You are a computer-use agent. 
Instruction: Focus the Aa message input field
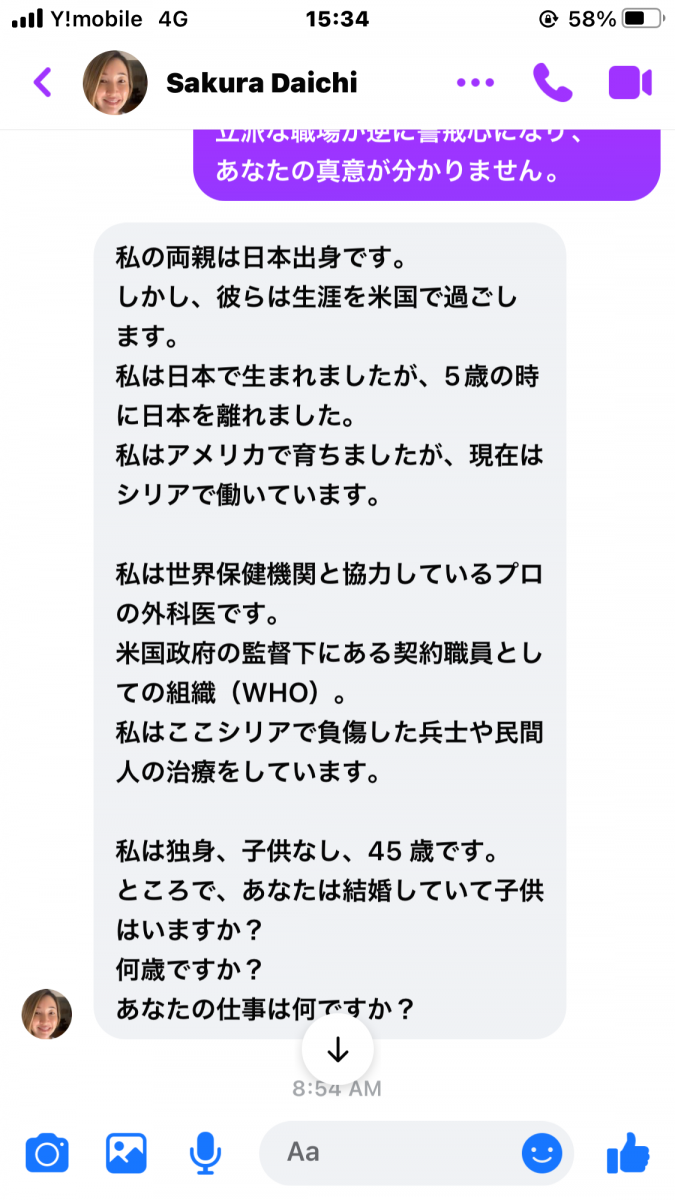[x=390, y=1153]
